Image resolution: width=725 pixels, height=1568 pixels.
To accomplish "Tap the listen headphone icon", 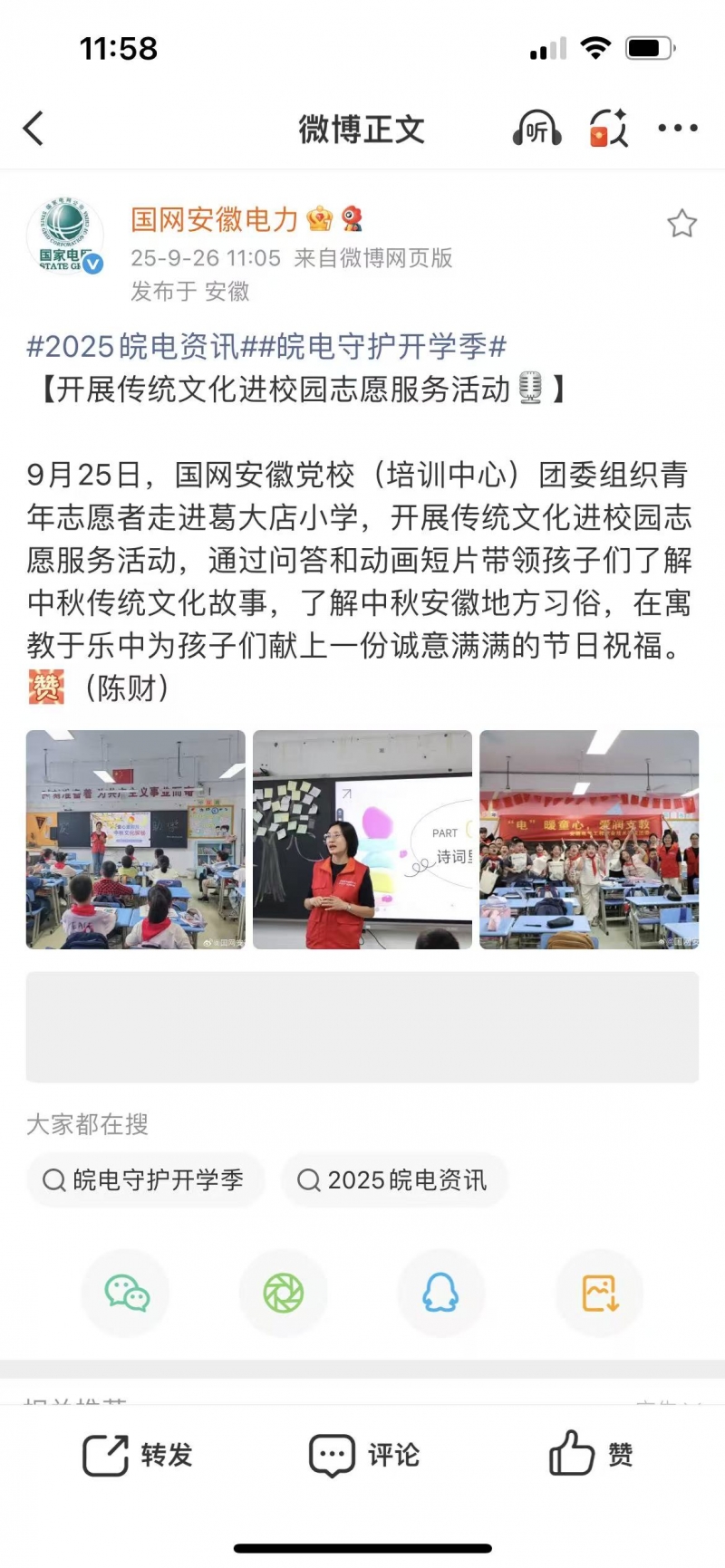I will click(x=536, y=129).
